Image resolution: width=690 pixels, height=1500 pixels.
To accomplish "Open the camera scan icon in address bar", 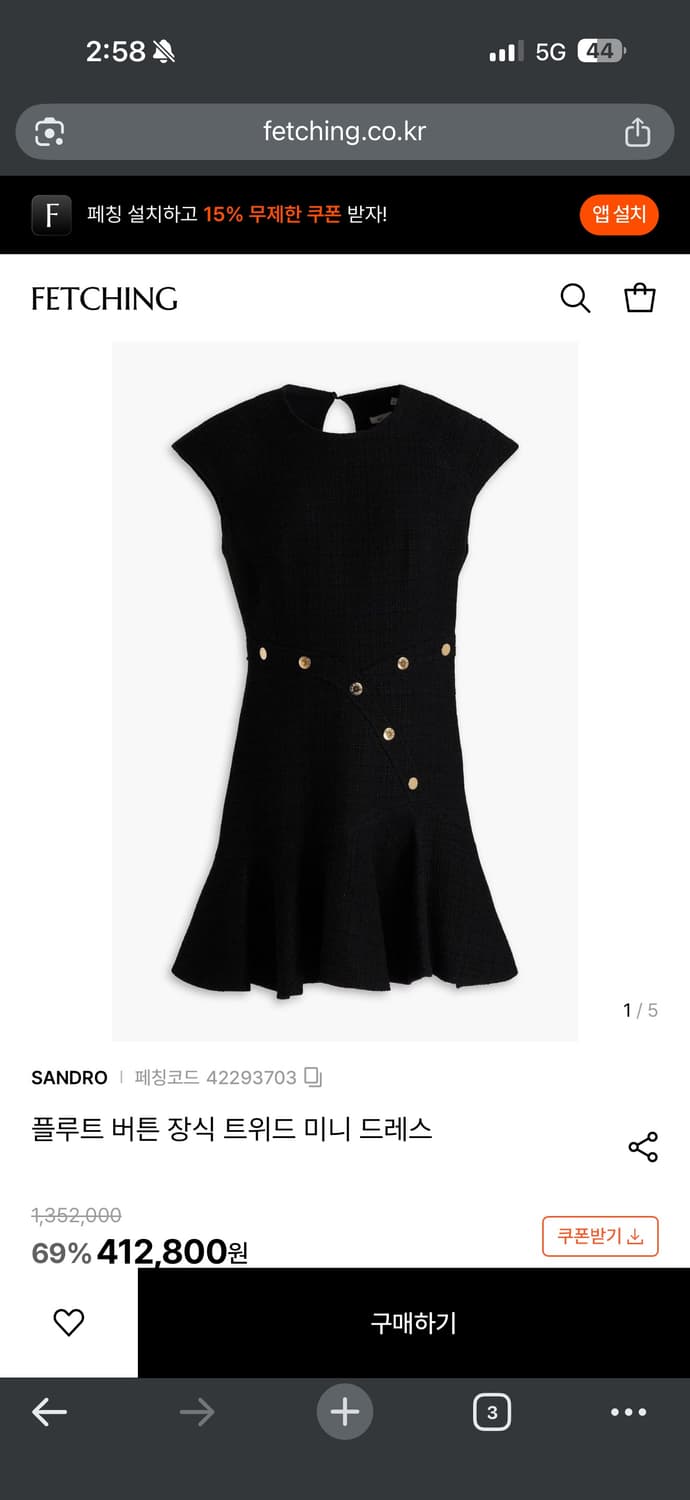I will 49,132.
